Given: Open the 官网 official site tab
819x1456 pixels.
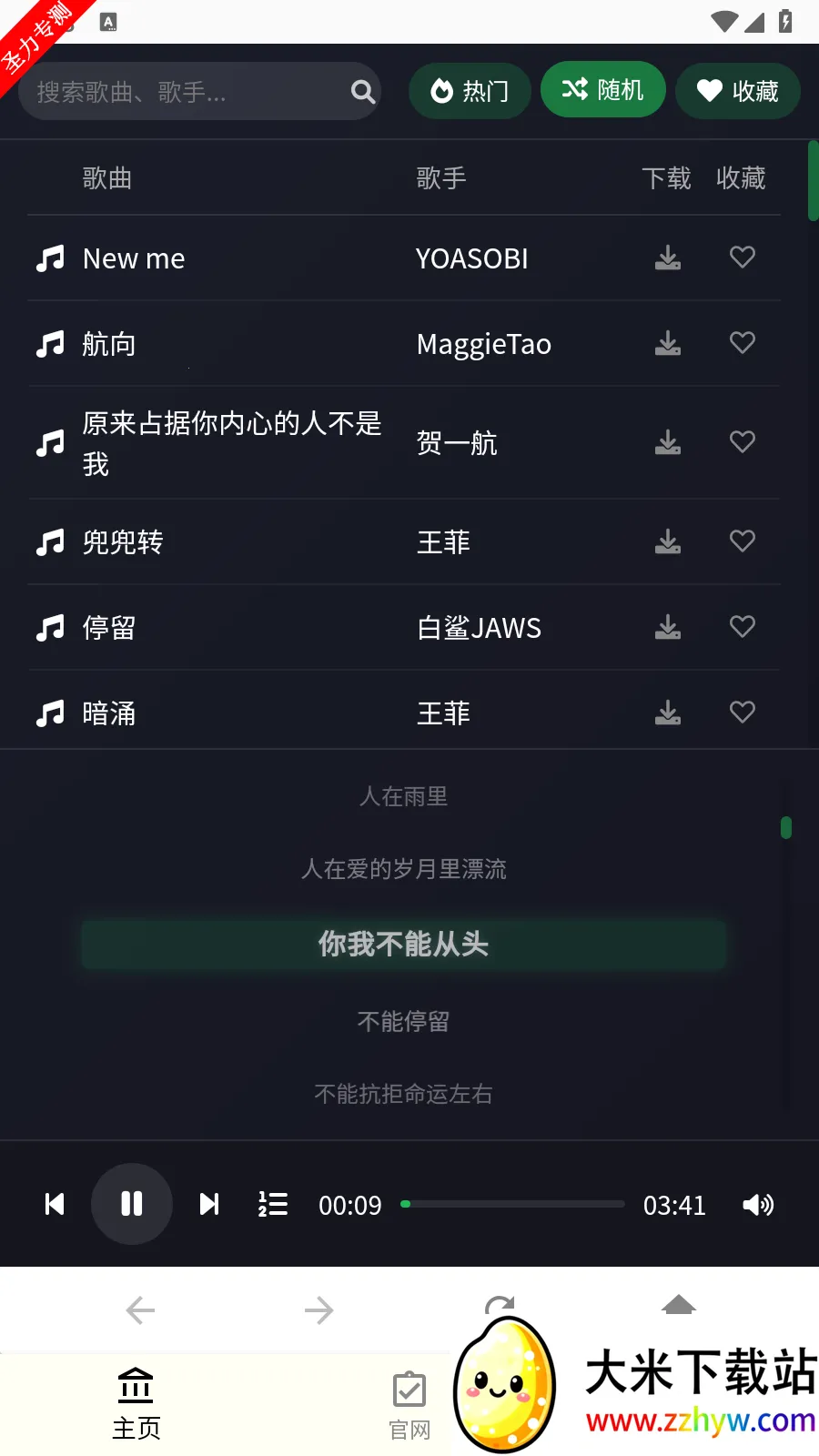Looking at the screenshot, I should coord(409,1403).
